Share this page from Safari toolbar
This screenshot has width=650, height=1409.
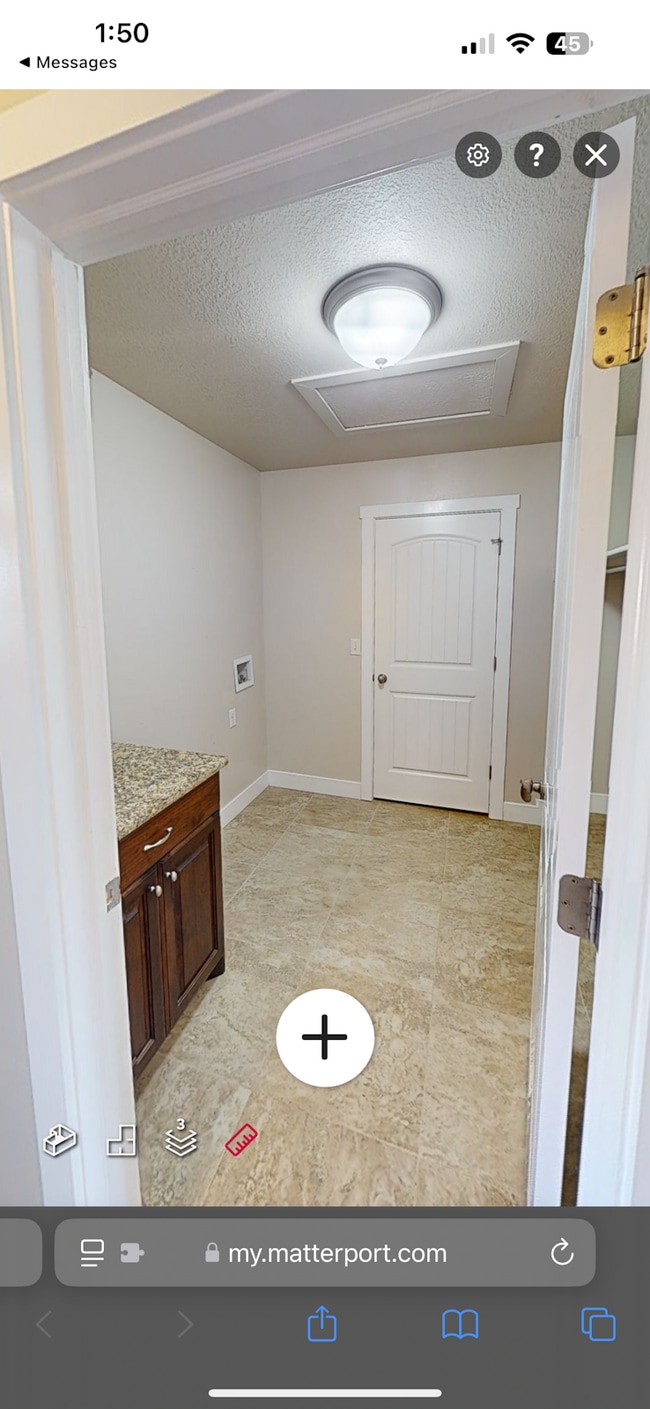coord(322,1325)
